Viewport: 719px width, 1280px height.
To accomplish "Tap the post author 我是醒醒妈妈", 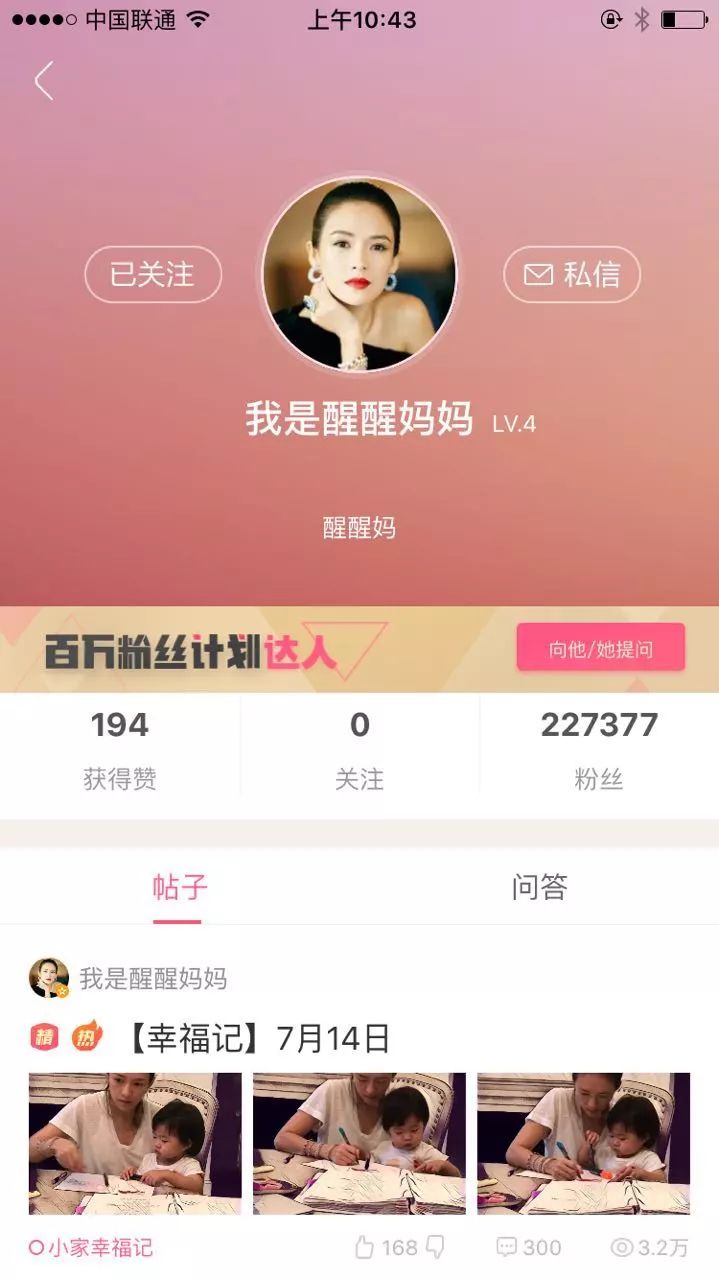I will click(x=152, y=978).
